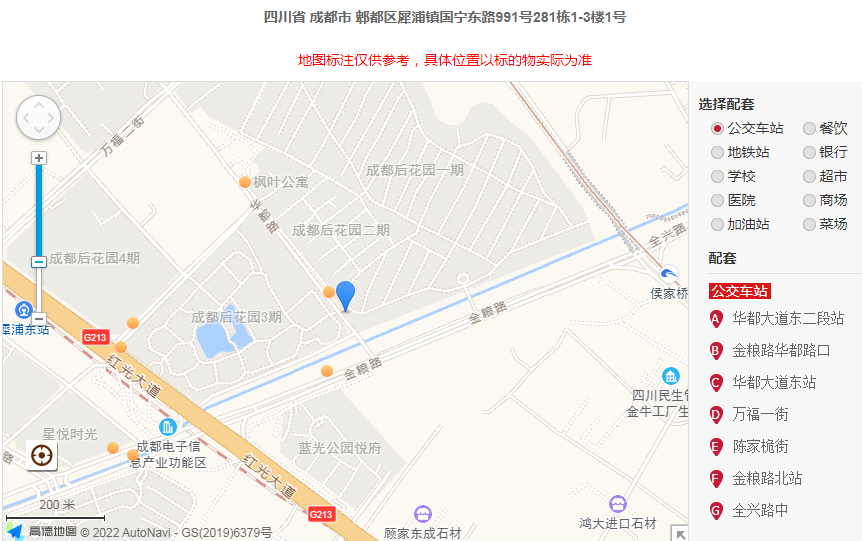Open result F 金粮路北站
Screen dimensions: 862x541
[767, 479]
